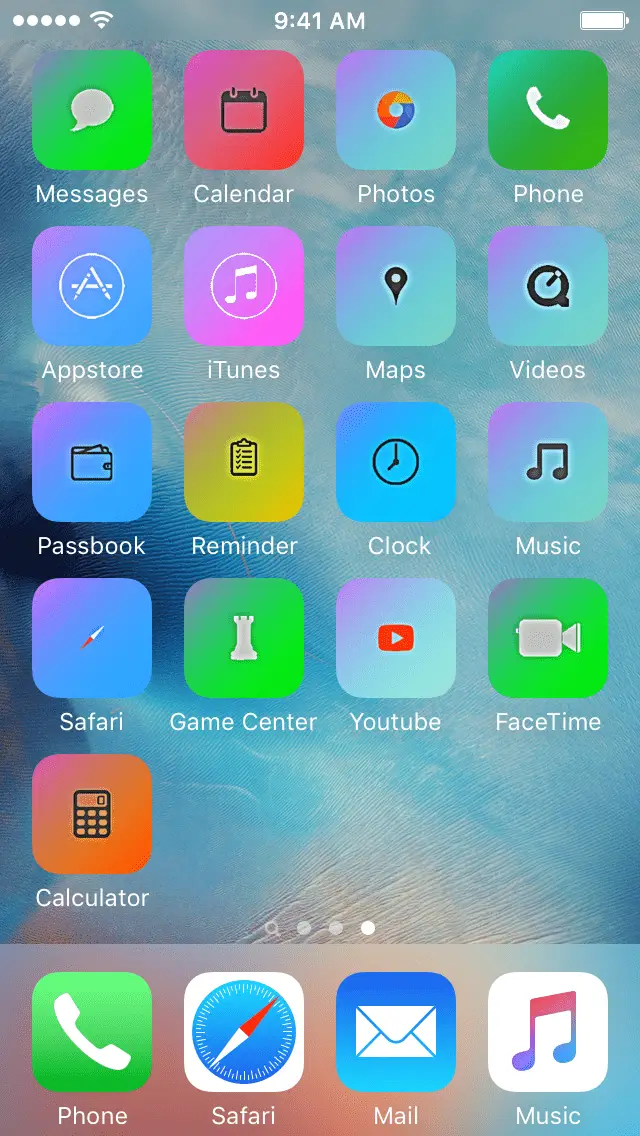
Task: Open Phone from the dock
Action: pyautogui.click(x=92, y=1032)
